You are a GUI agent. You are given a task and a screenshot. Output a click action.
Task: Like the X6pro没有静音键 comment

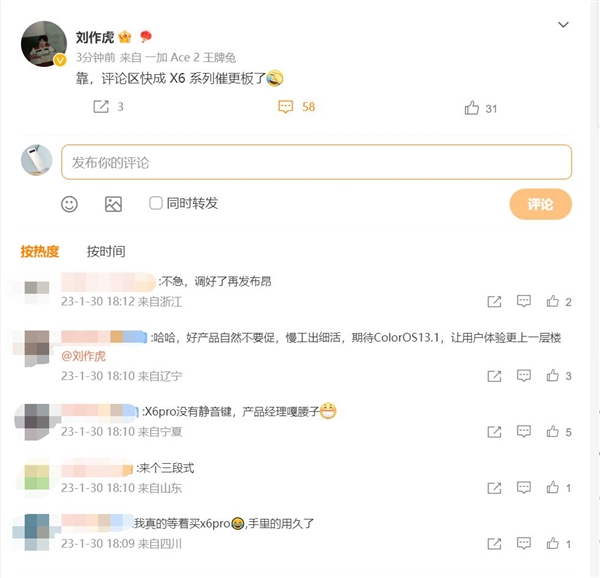pos(552,432)
